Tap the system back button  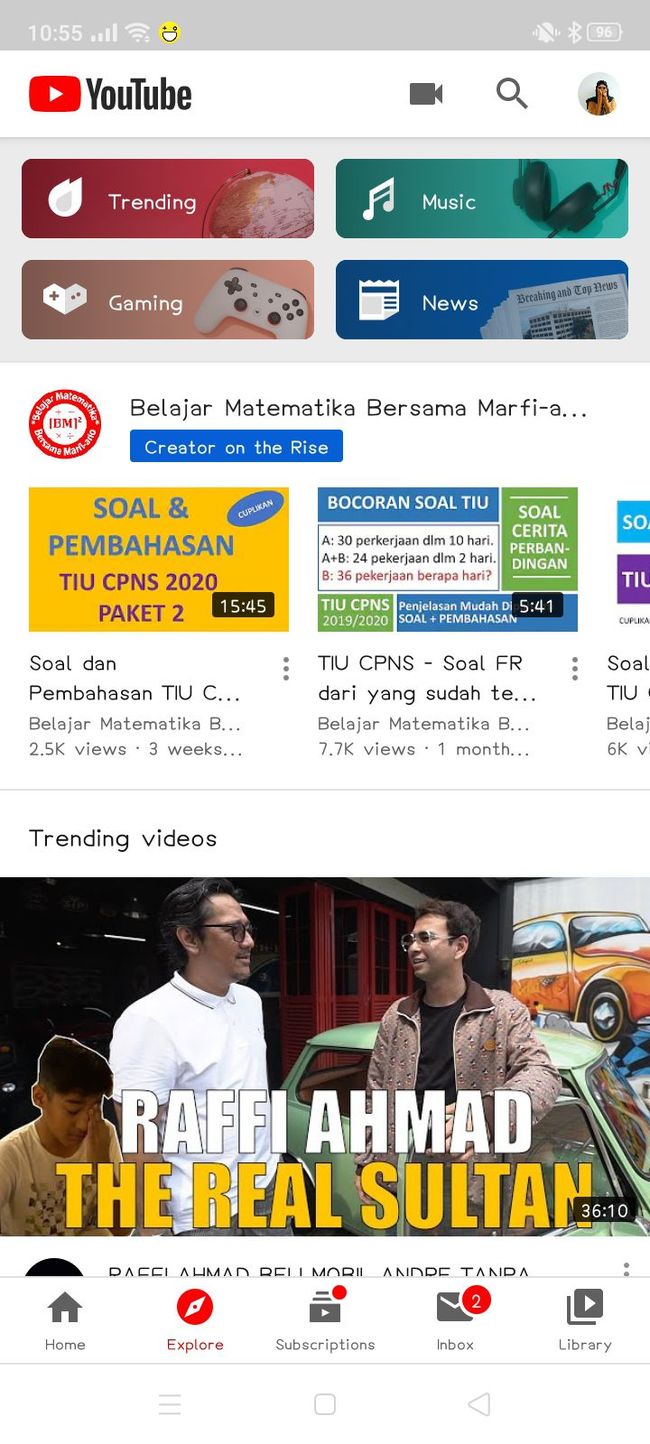pos(479,1404)
